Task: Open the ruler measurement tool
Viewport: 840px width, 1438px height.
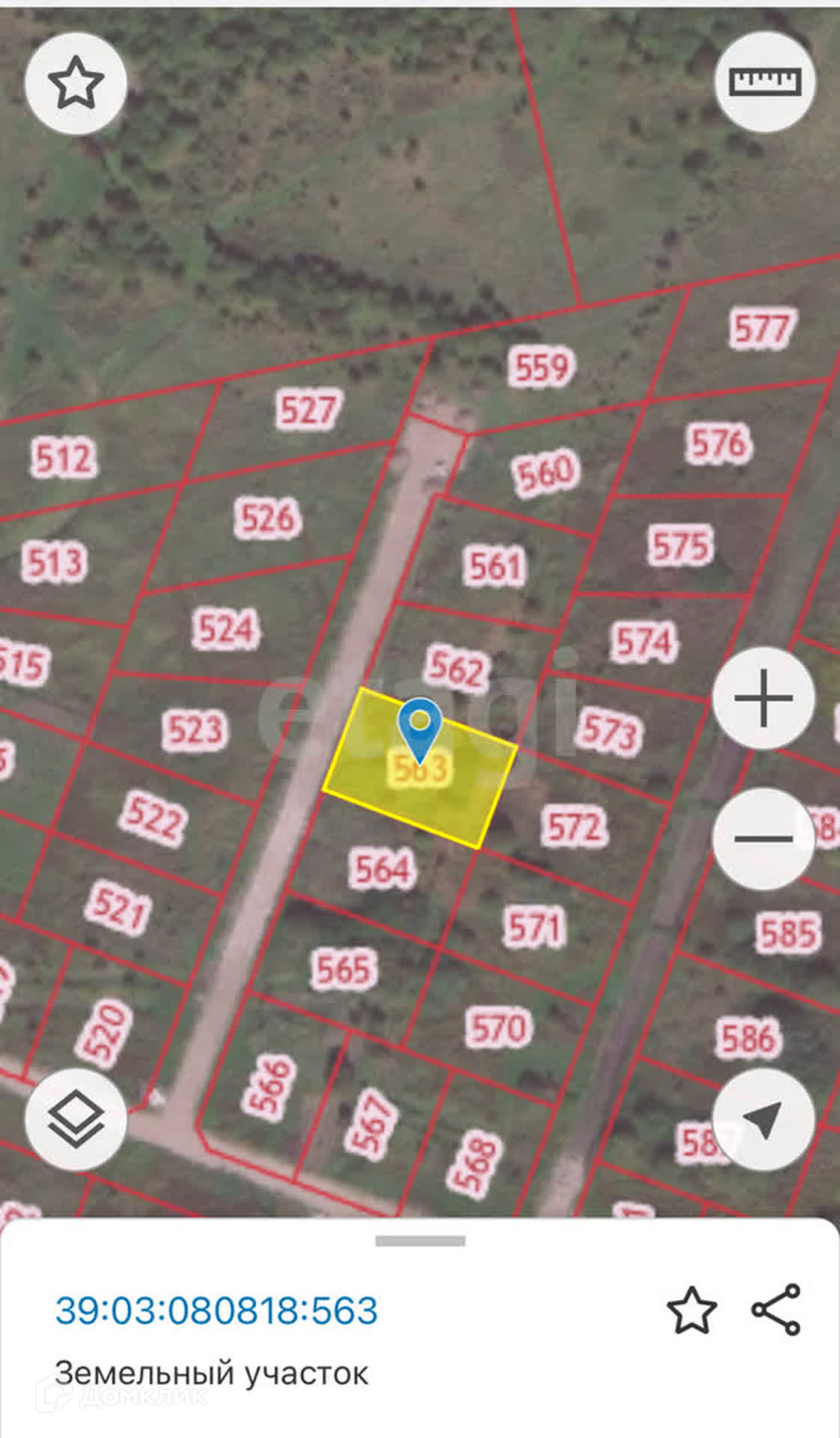Action: pyautogui.click(x=765, y=82)
